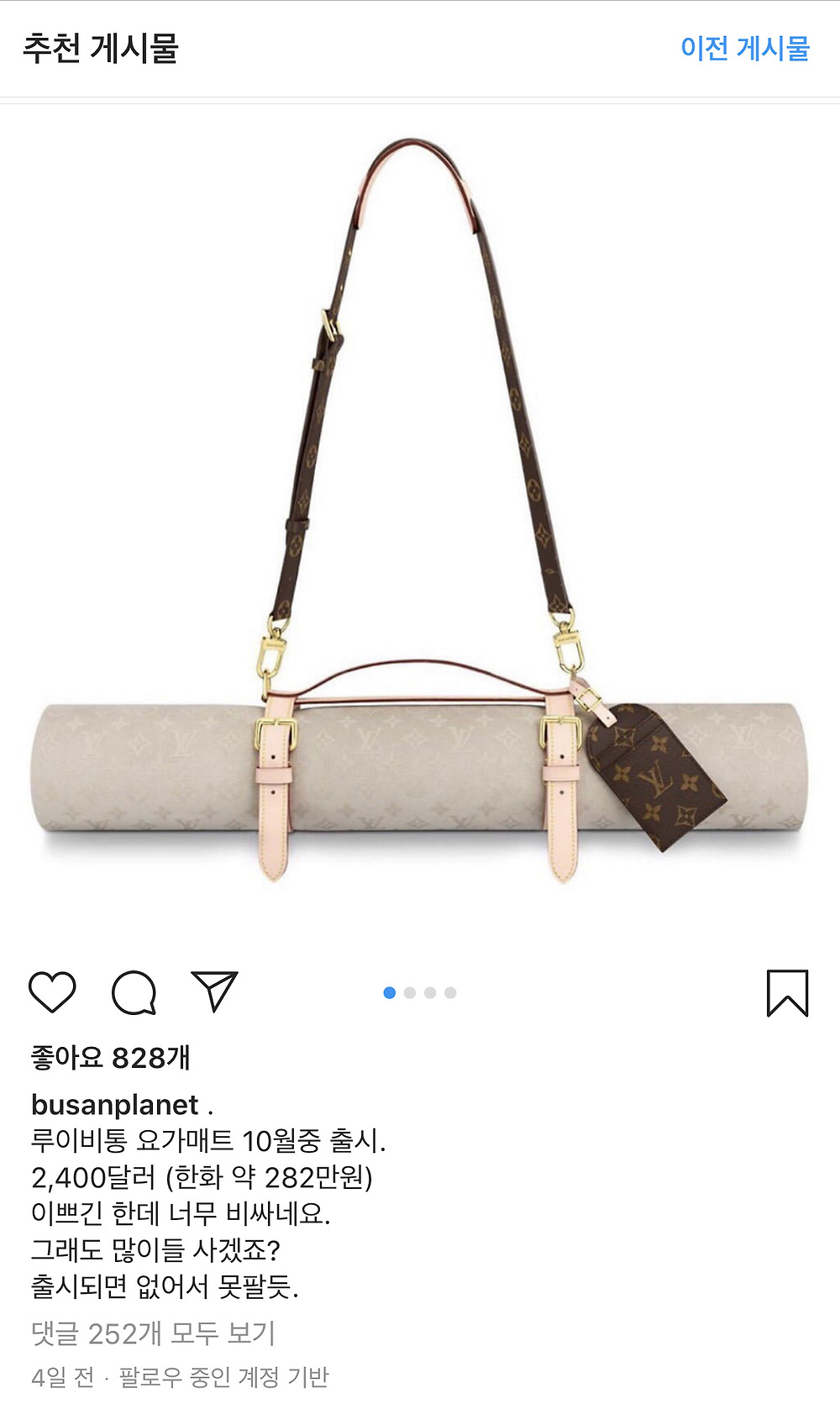This screenshot has height=1404, width=840.
Task: Like the busanplanet post
Action: (52, 992)
